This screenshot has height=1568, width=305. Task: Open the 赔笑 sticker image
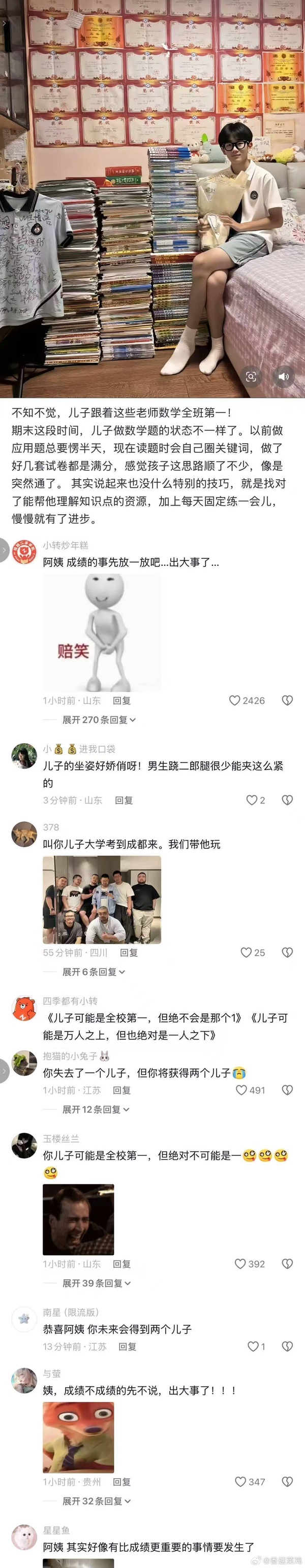102,632
